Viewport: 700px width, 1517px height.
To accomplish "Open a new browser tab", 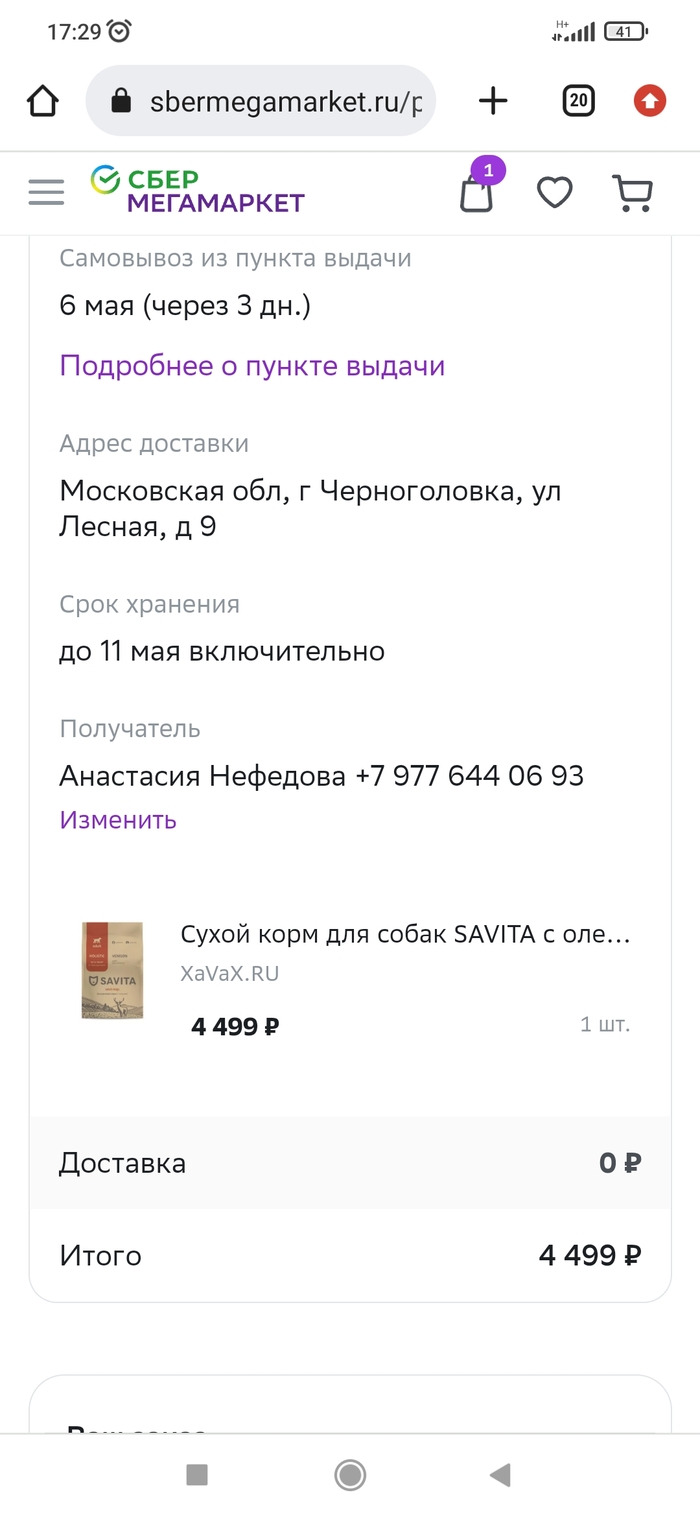I will [x=493, y=100].
